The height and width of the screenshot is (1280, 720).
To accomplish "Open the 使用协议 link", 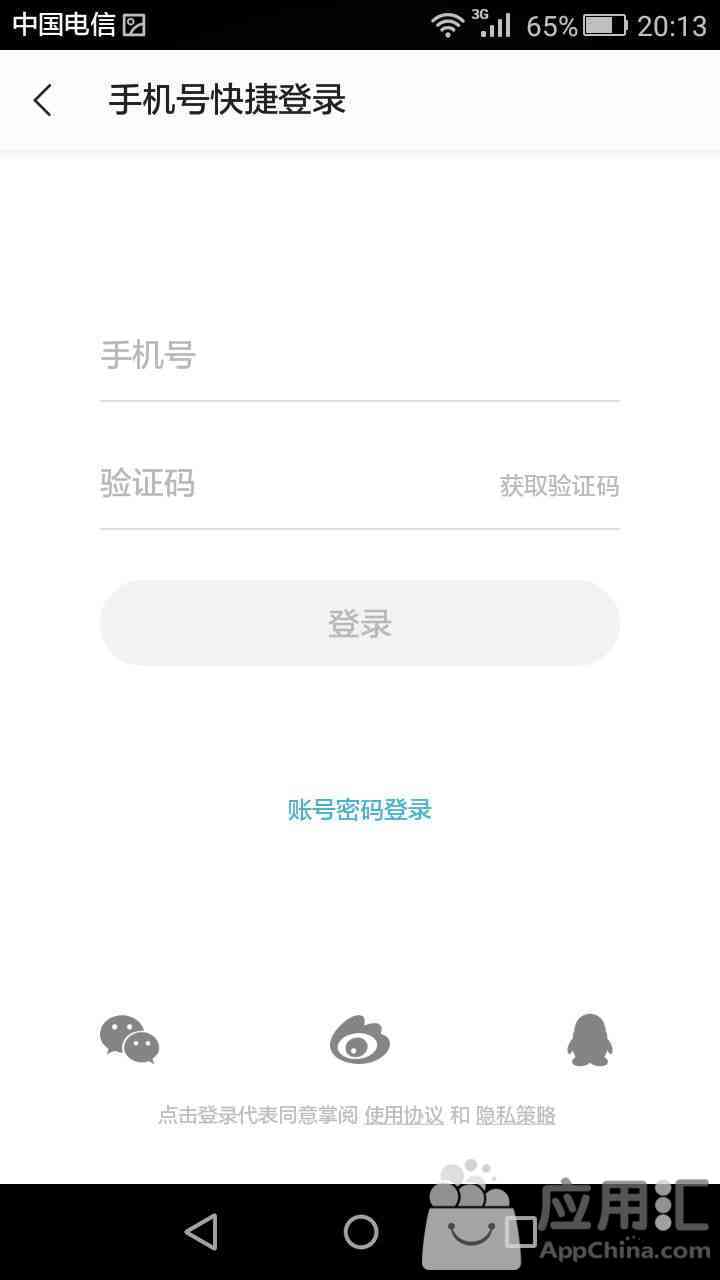I will pos(404,1115).
